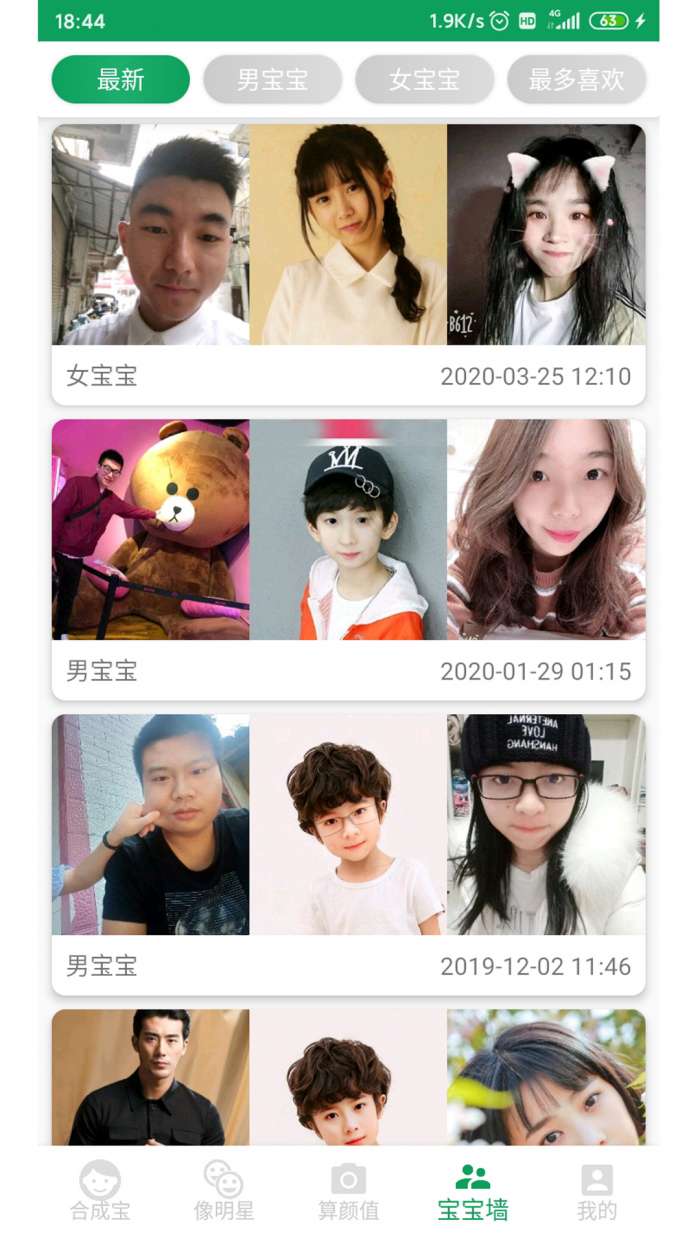The height and width of the screenshot is (1244, 700).
Task: Open the 女宝宝 card dated 2020-03-25 12:10
Action: (x=348, y=264)
